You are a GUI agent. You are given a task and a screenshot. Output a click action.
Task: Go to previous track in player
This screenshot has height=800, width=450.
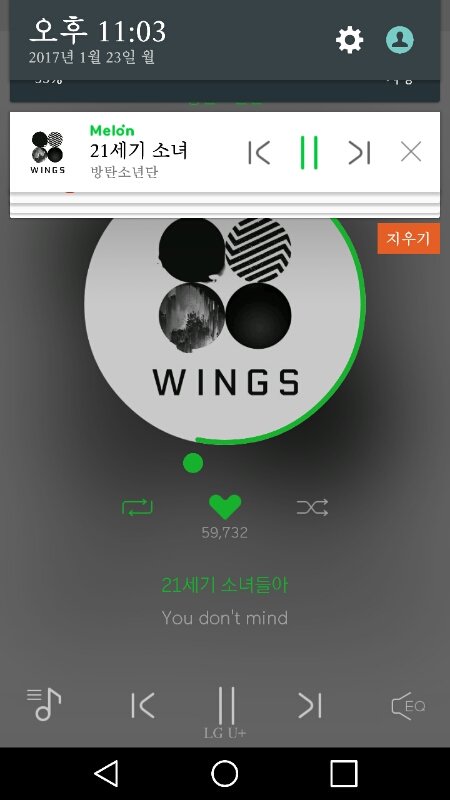point(143,706)
